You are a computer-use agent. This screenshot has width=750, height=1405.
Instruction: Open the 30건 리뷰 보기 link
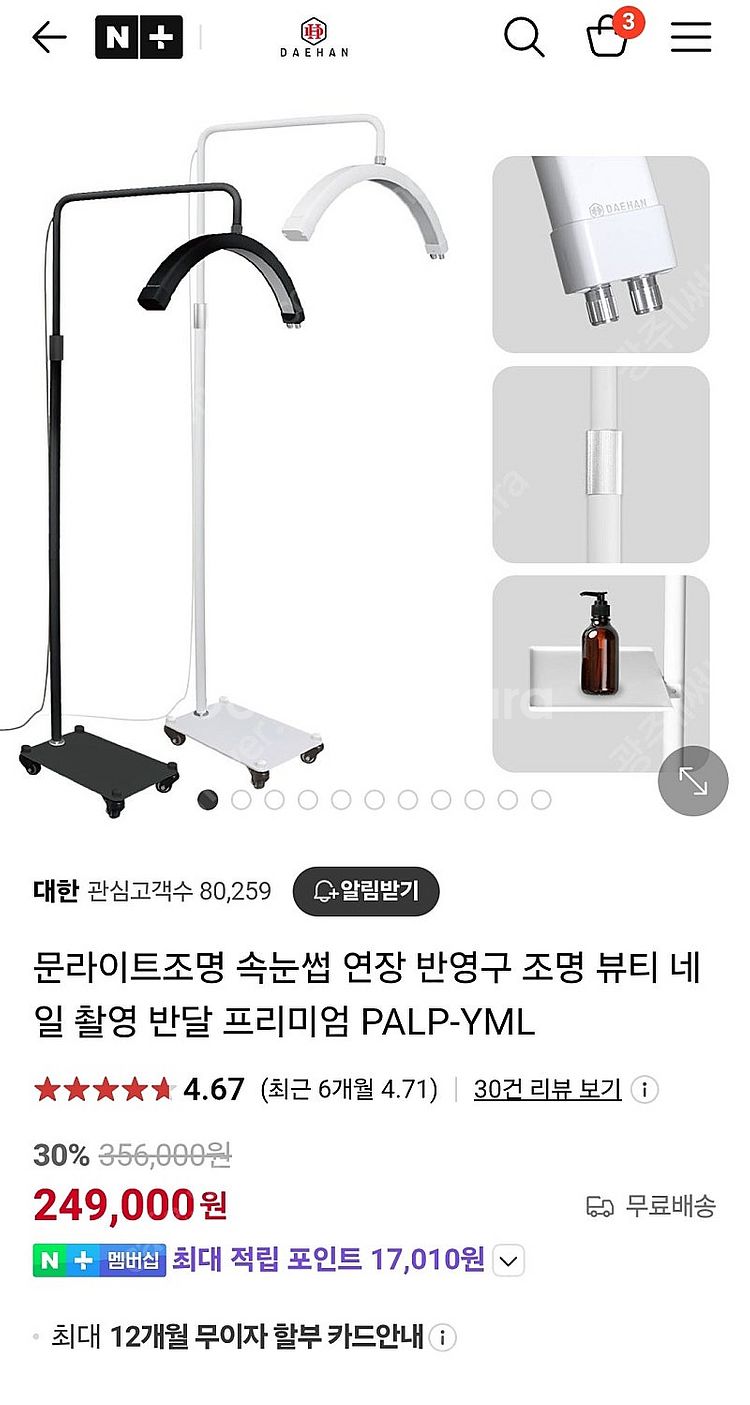547,1089
